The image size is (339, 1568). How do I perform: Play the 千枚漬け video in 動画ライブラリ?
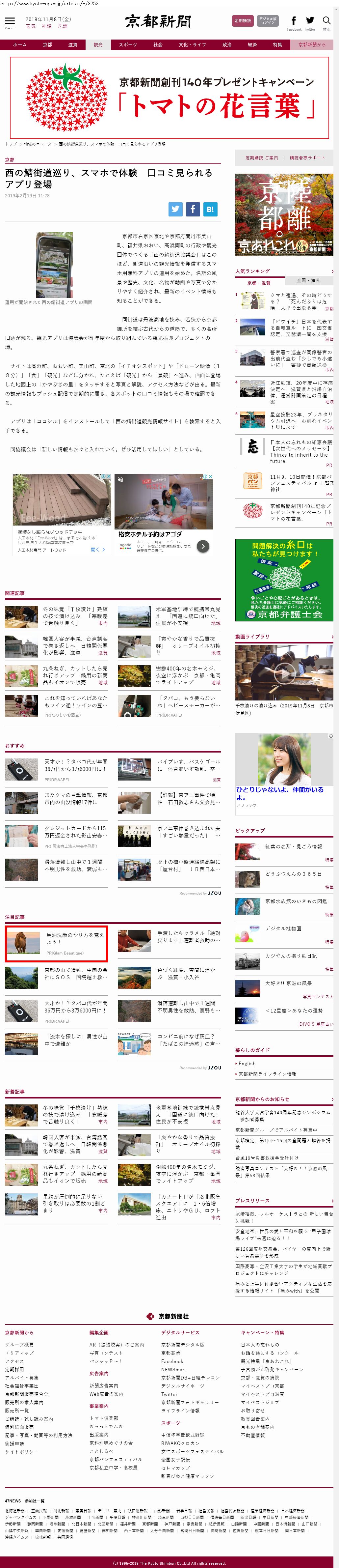pyautogui.click(x=284, y=672)
